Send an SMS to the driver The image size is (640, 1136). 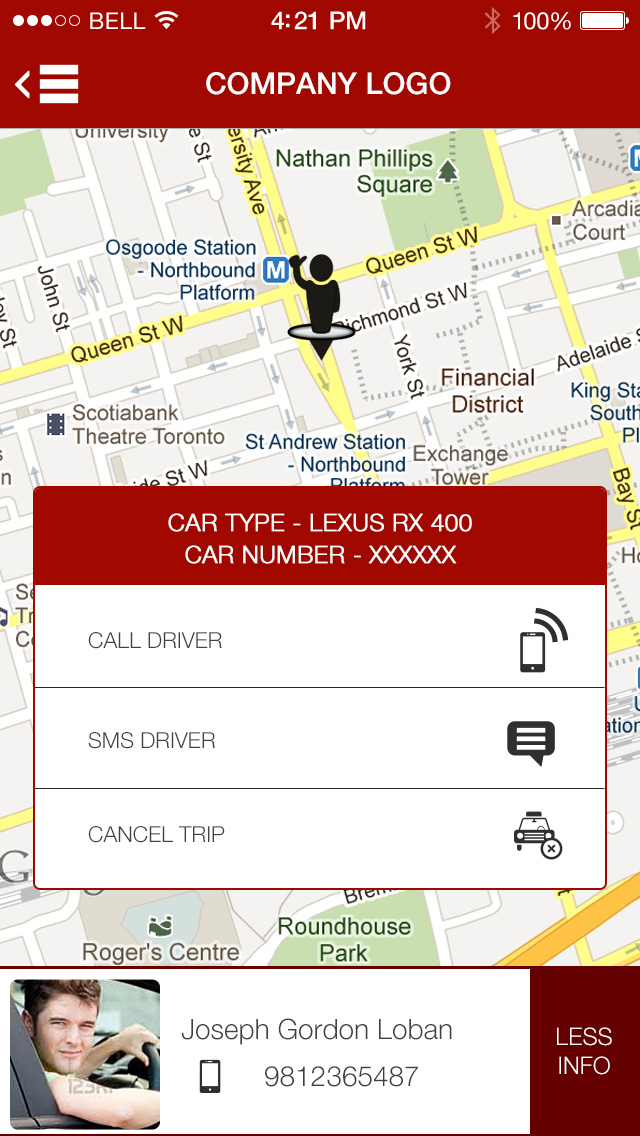point(320,740)
